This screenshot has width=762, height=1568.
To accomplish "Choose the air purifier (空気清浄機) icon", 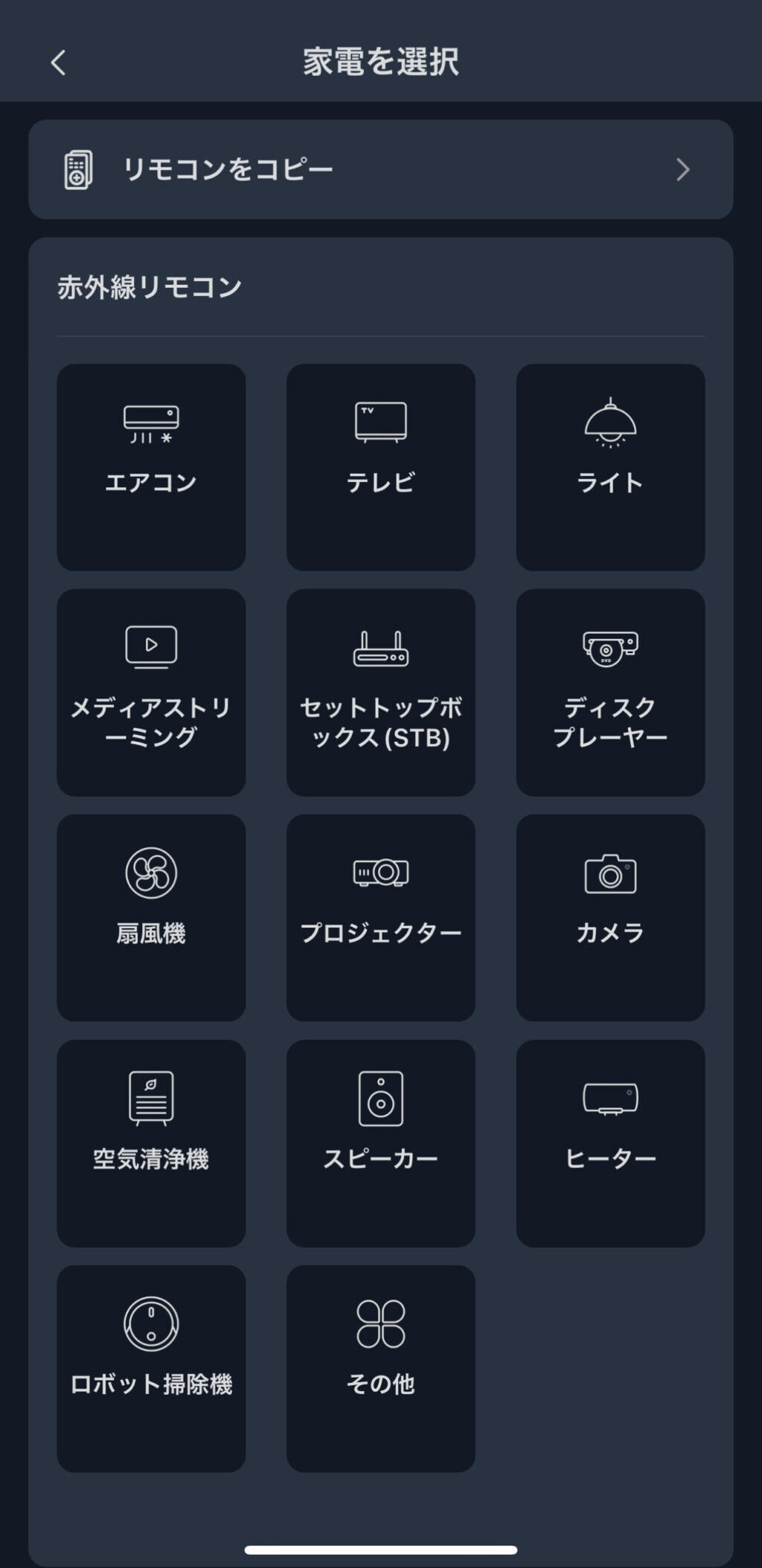I will tap(151, 1146).
